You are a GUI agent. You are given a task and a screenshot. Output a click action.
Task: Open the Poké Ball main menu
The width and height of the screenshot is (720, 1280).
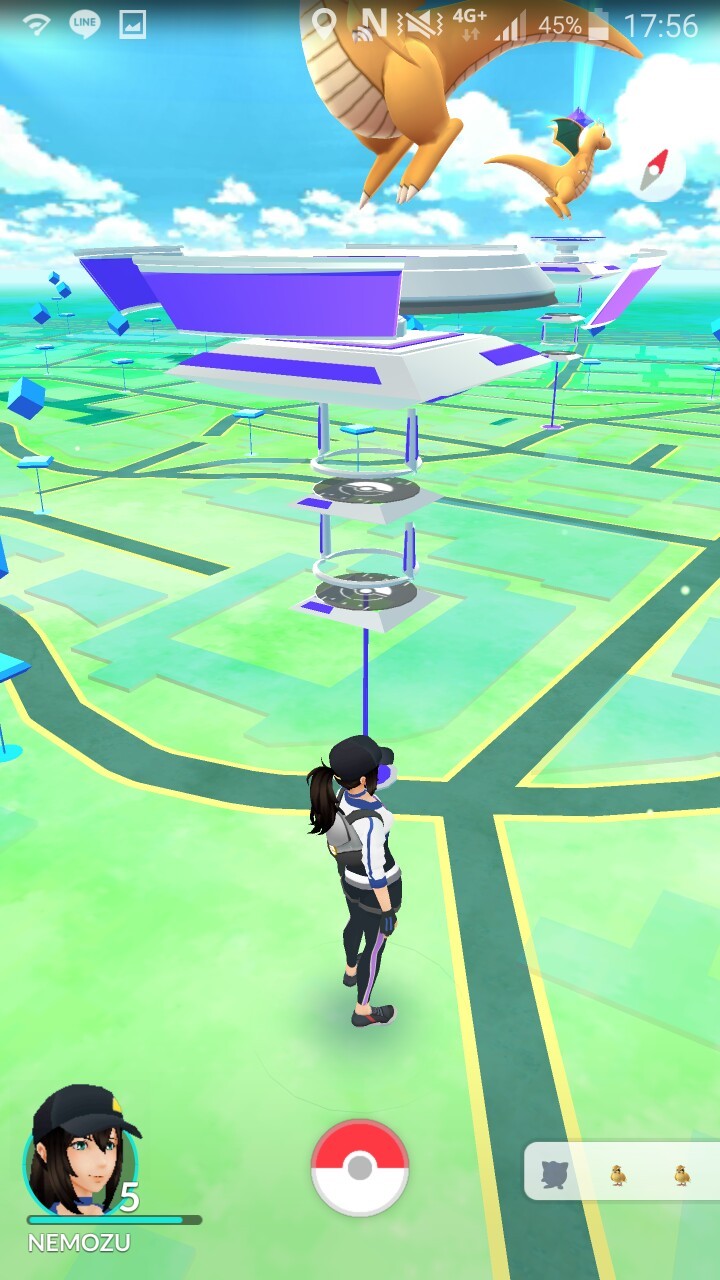click(360, 1167)
